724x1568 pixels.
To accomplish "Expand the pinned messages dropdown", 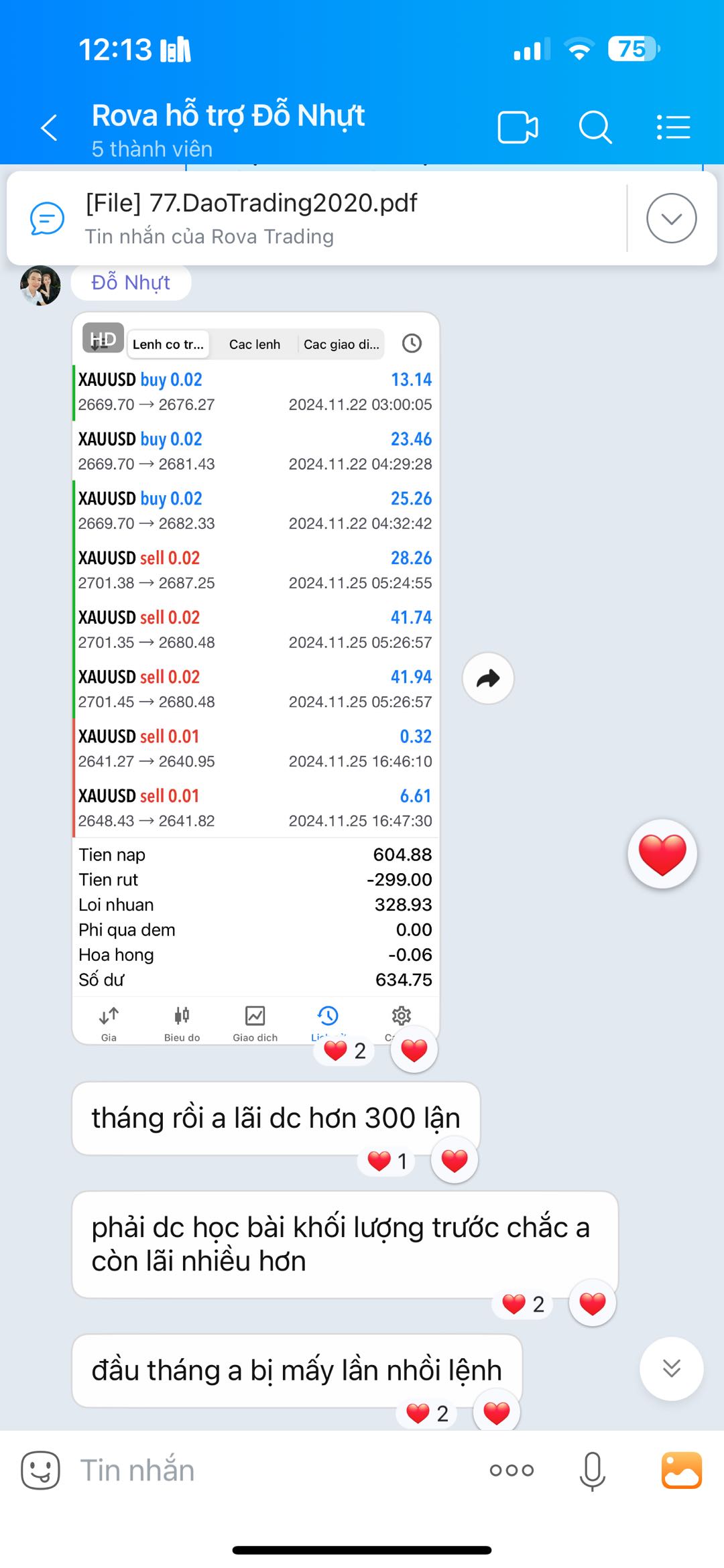I will [x=671, y=218].
